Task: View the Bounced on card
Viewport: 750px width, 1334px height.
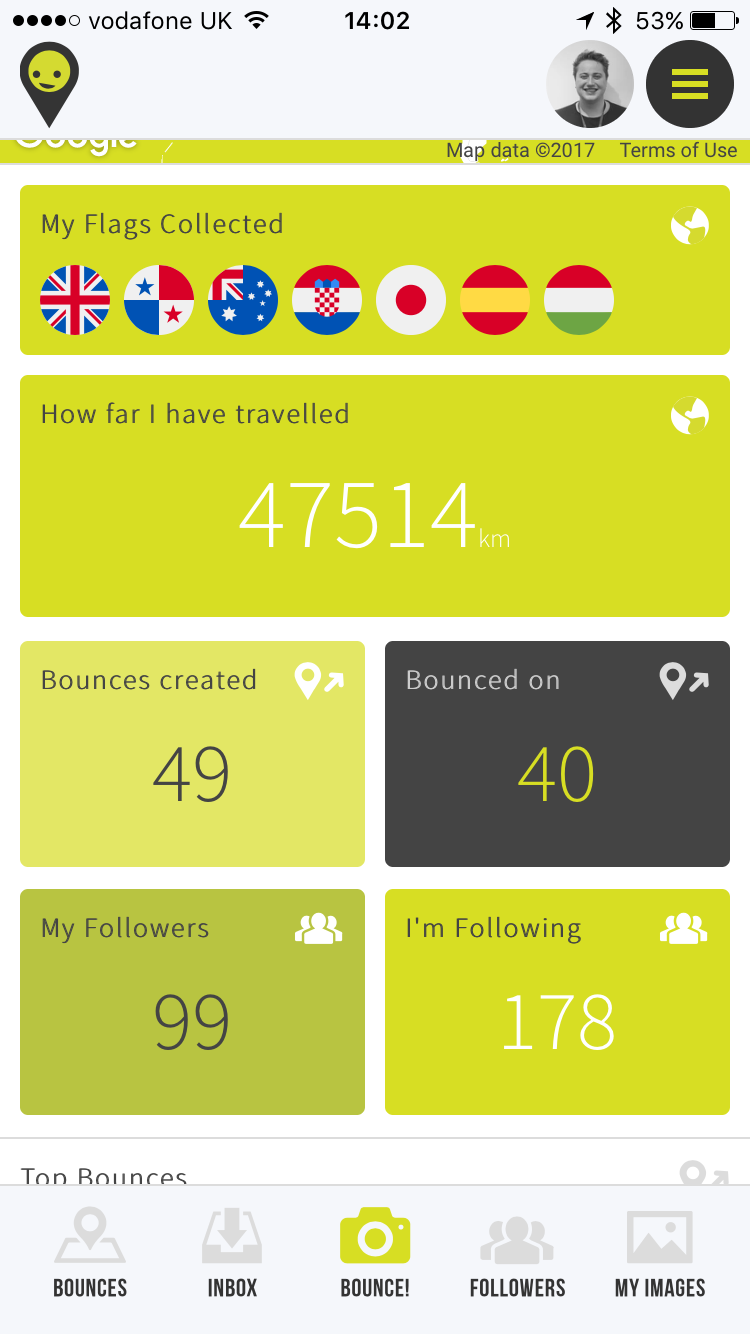Action: coord(557,754)
